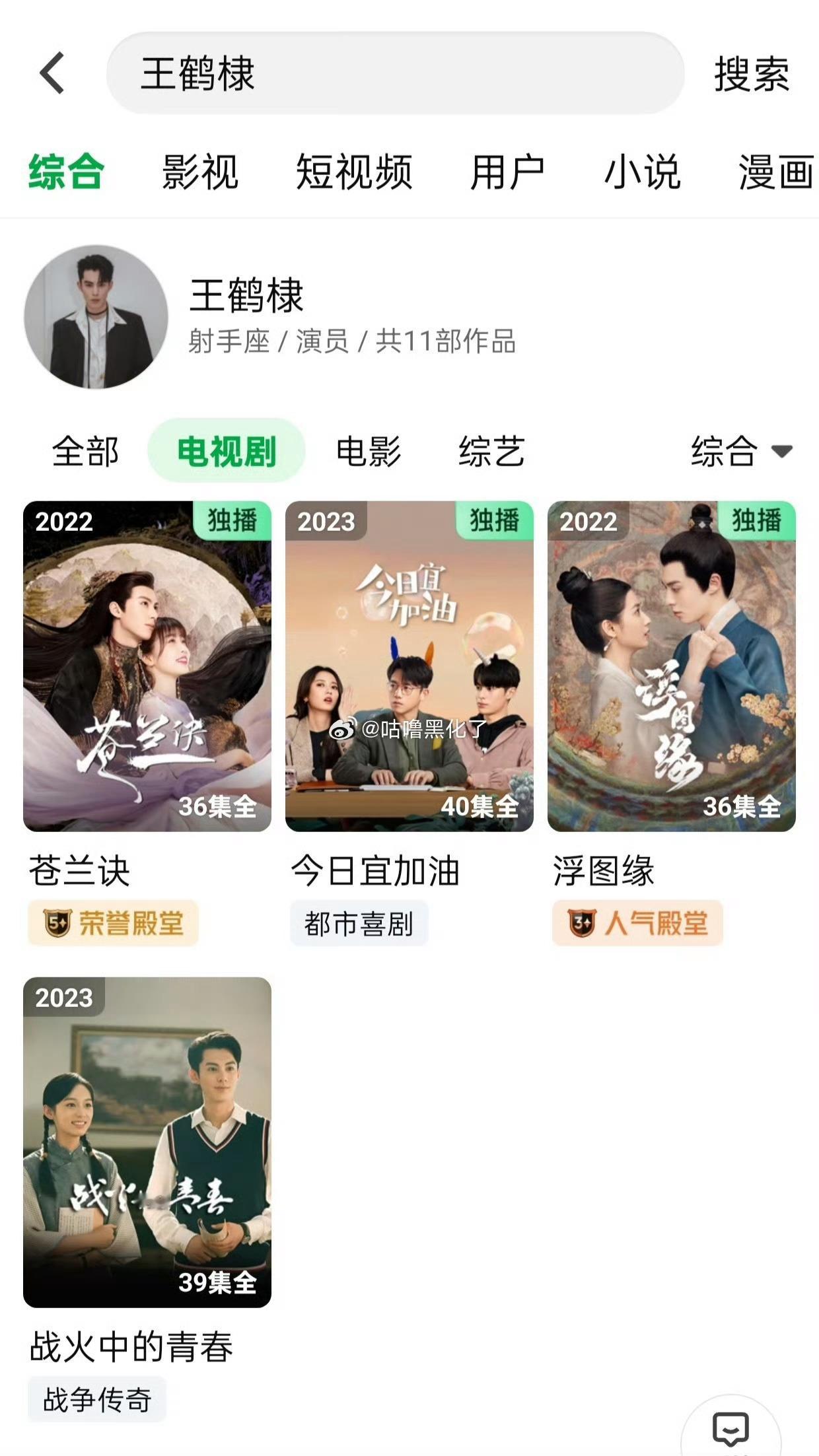Open the 战火中的青春 drama poster
The width and height of the screenshot is (819, 1456).
[147, 1142]
